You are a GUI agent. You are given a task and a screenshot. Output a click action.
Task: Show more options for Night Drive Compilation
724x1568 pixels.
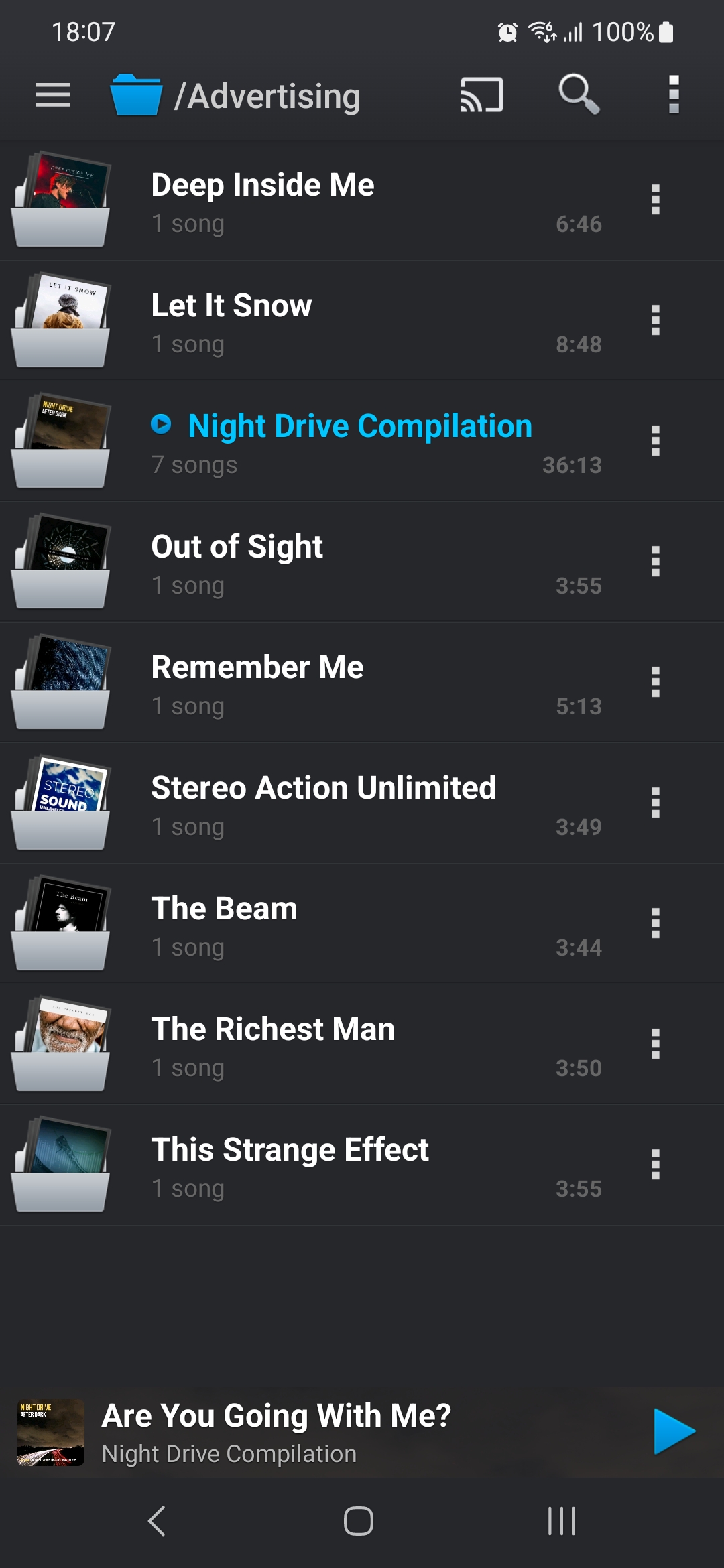(x=656, y=442)
